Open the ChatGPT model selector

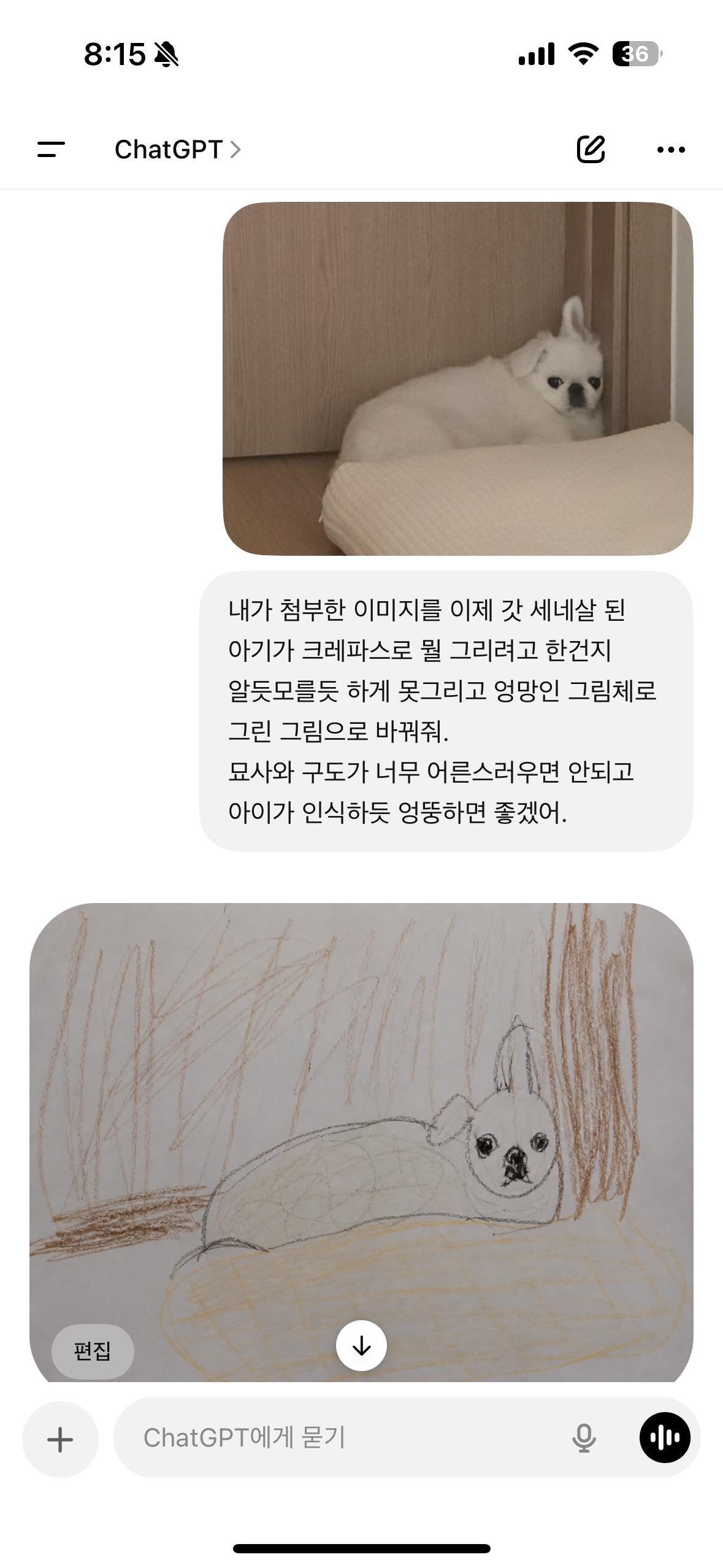[178, 150]
